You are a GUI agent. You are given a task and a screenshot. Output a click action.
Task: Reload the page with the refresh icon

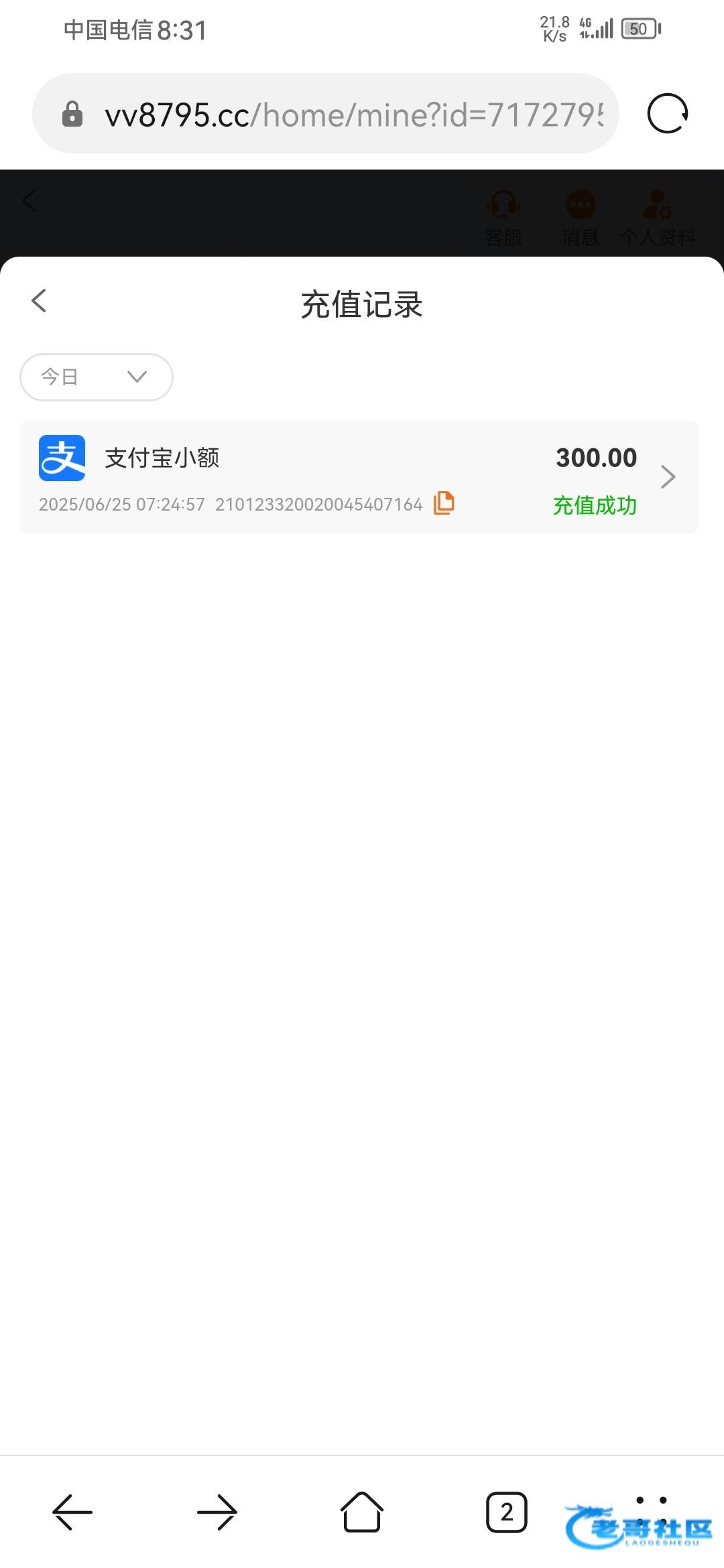(x=668, y=113)
